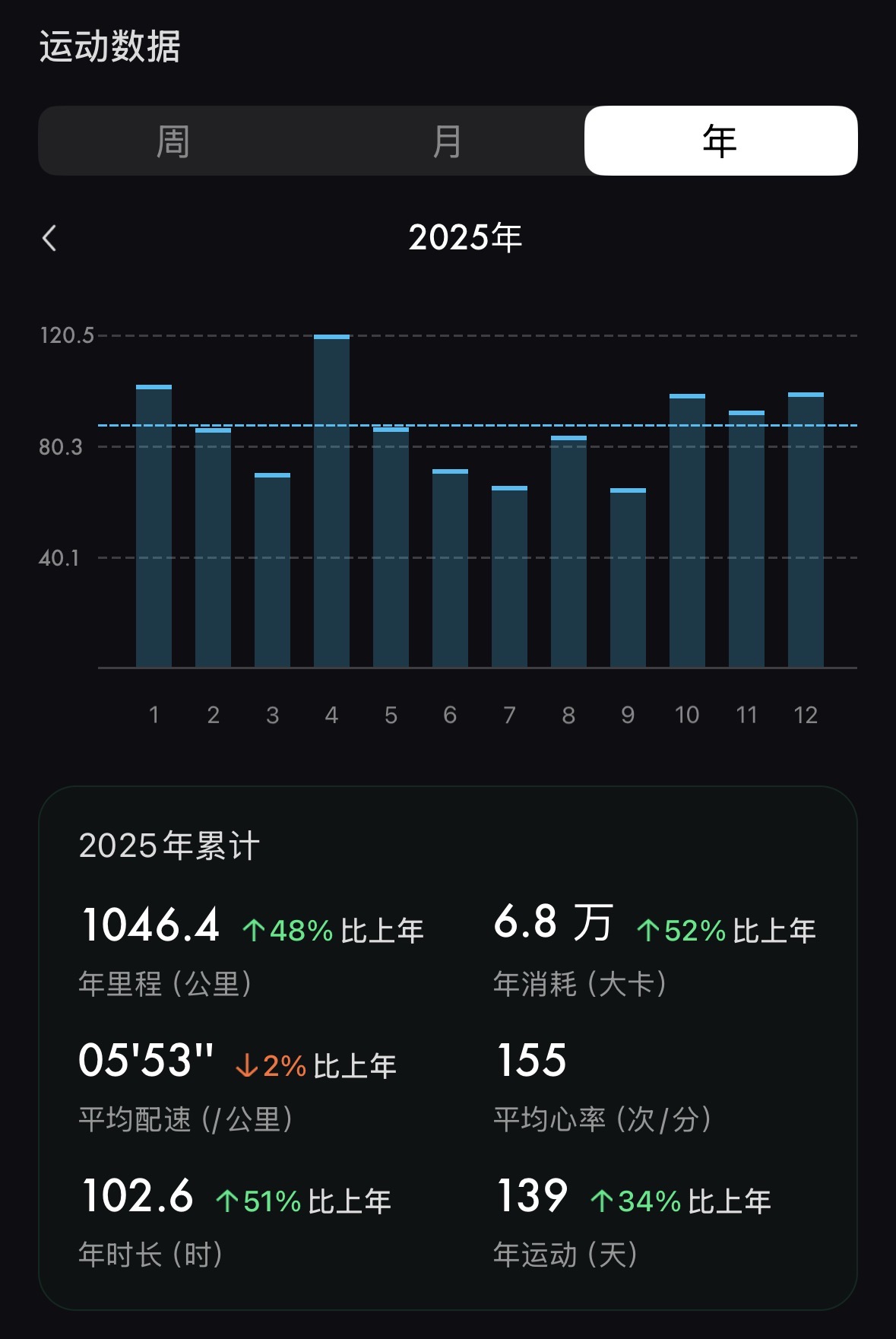
Task: Switch to the 周 (week) view
Action: (x=173, y=141)
